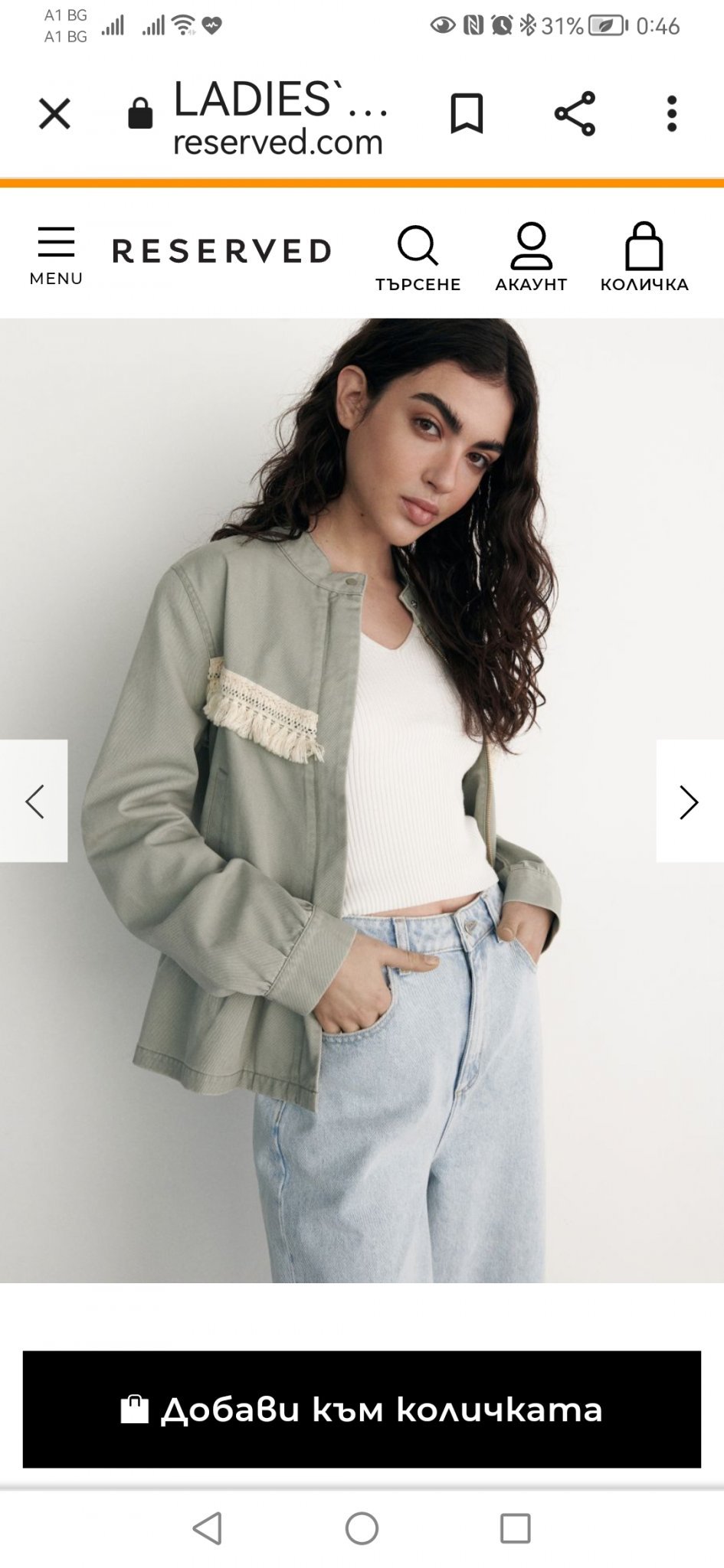
Task: Go to the phone home screen
Action: pyautogui.click(x=362, y=1528)
